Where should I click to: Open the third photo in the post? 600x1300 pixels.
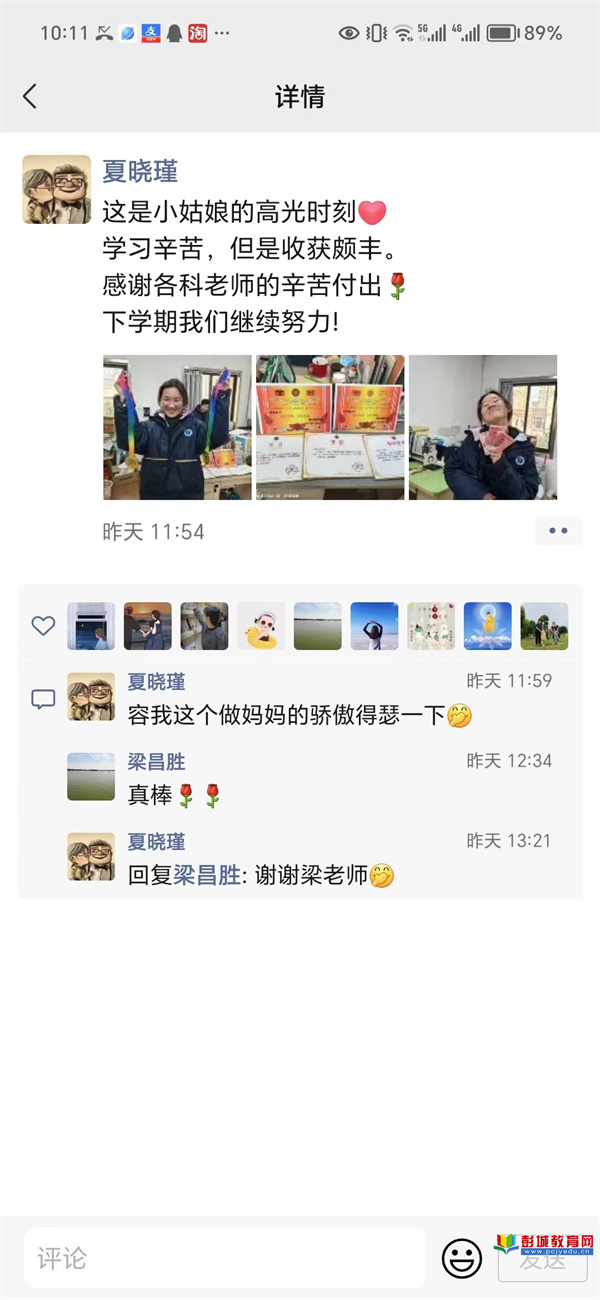pyautogui.click(x=483, y=427)
